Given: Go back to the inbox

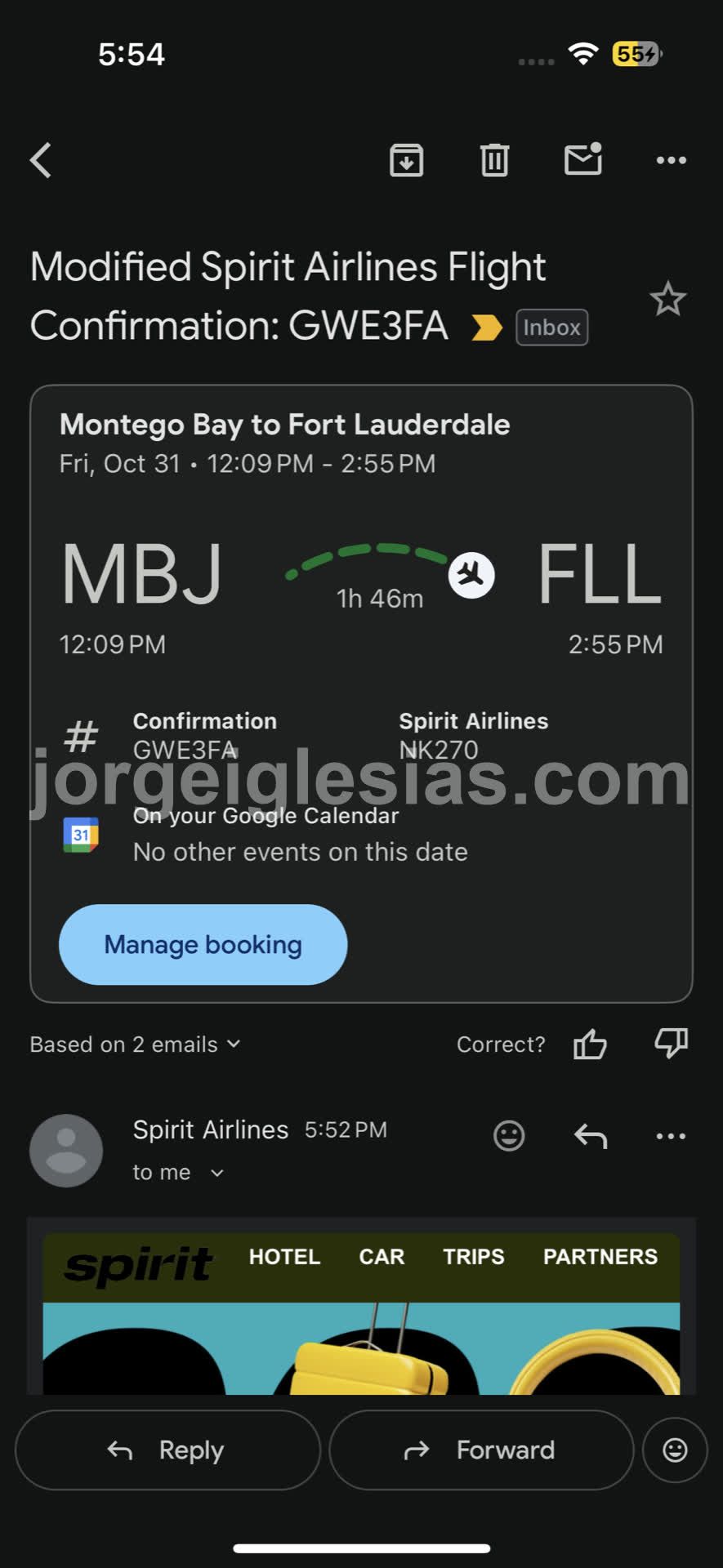Looking at the screenshot, I should (41, 160).
